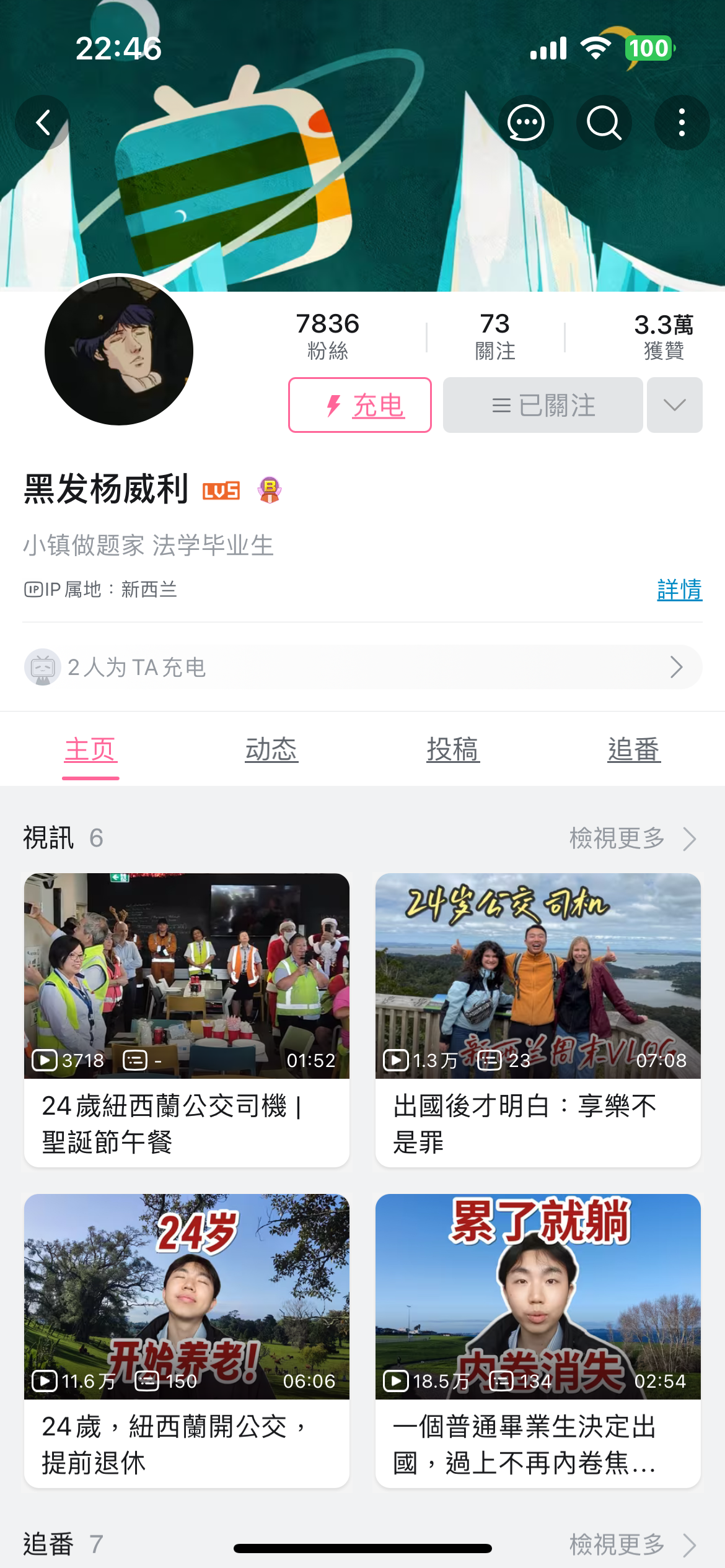This screenshot has height=1568, width=725.
Task: Switch to the 追番 tab
Action: [634, 750]
